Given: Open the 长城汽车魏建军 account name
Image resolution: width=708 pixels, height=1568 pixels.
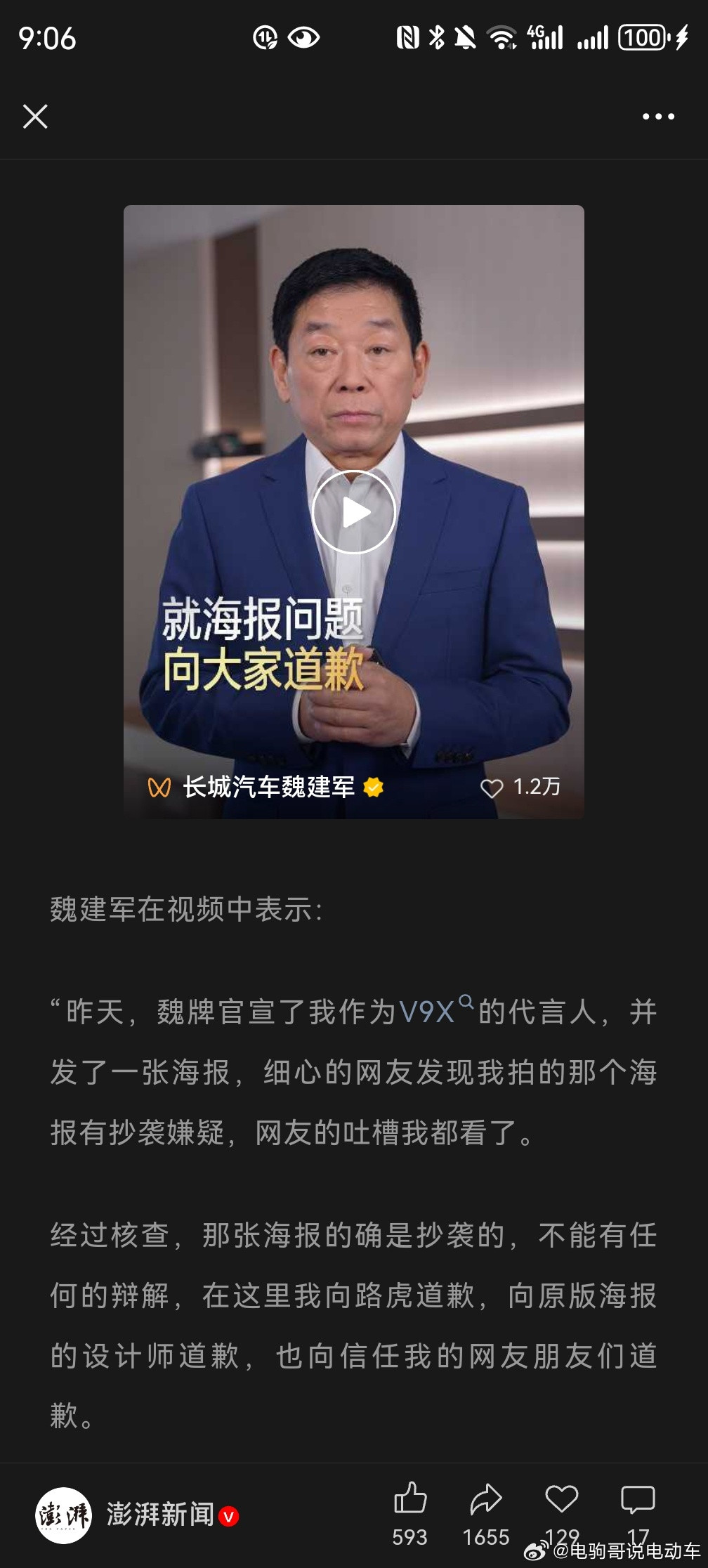Looking at the screenshot, I should click(x=270, y=790).
